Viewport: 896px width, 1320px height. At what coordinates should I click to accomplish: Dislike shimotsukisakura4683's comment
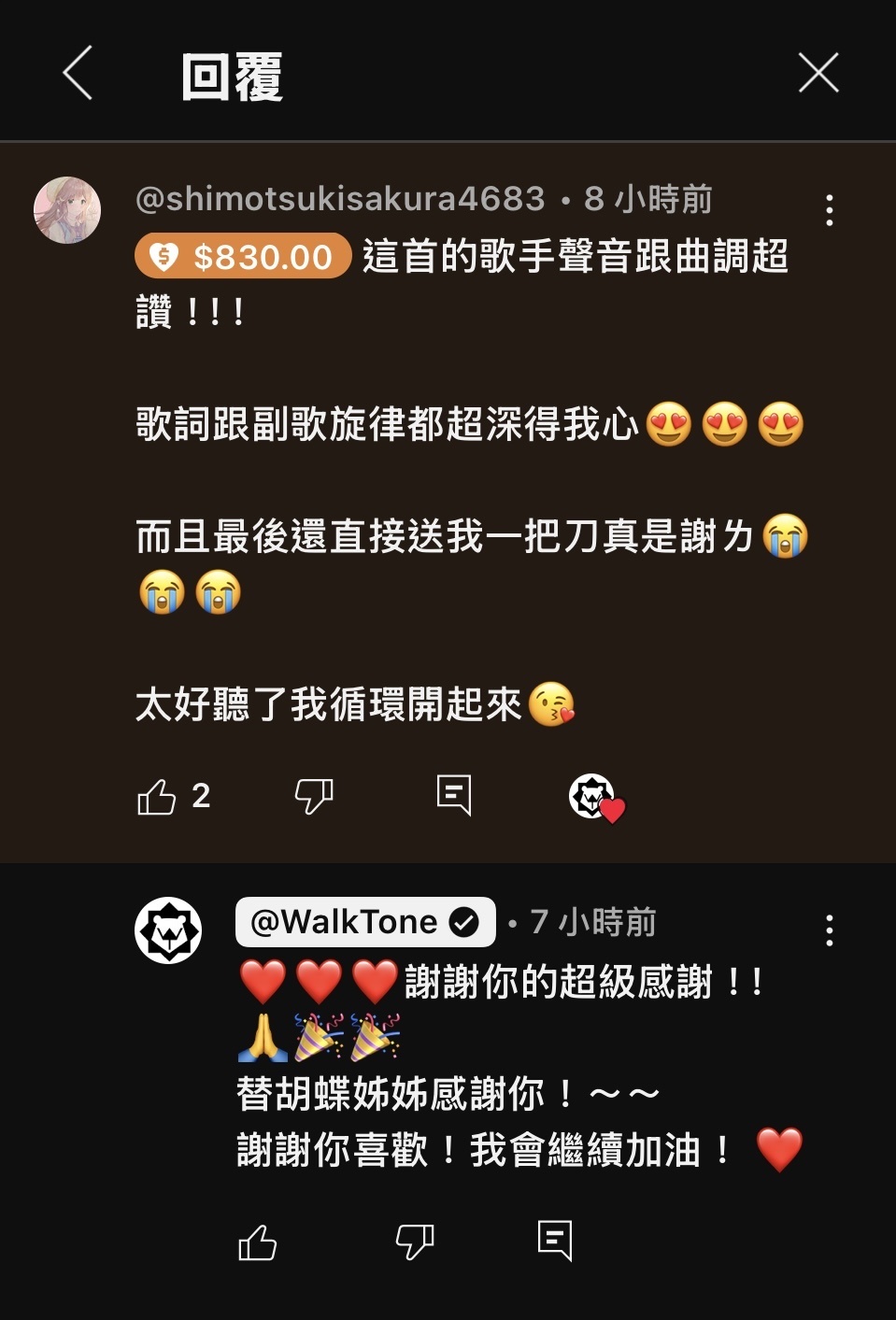click(314, 797)
